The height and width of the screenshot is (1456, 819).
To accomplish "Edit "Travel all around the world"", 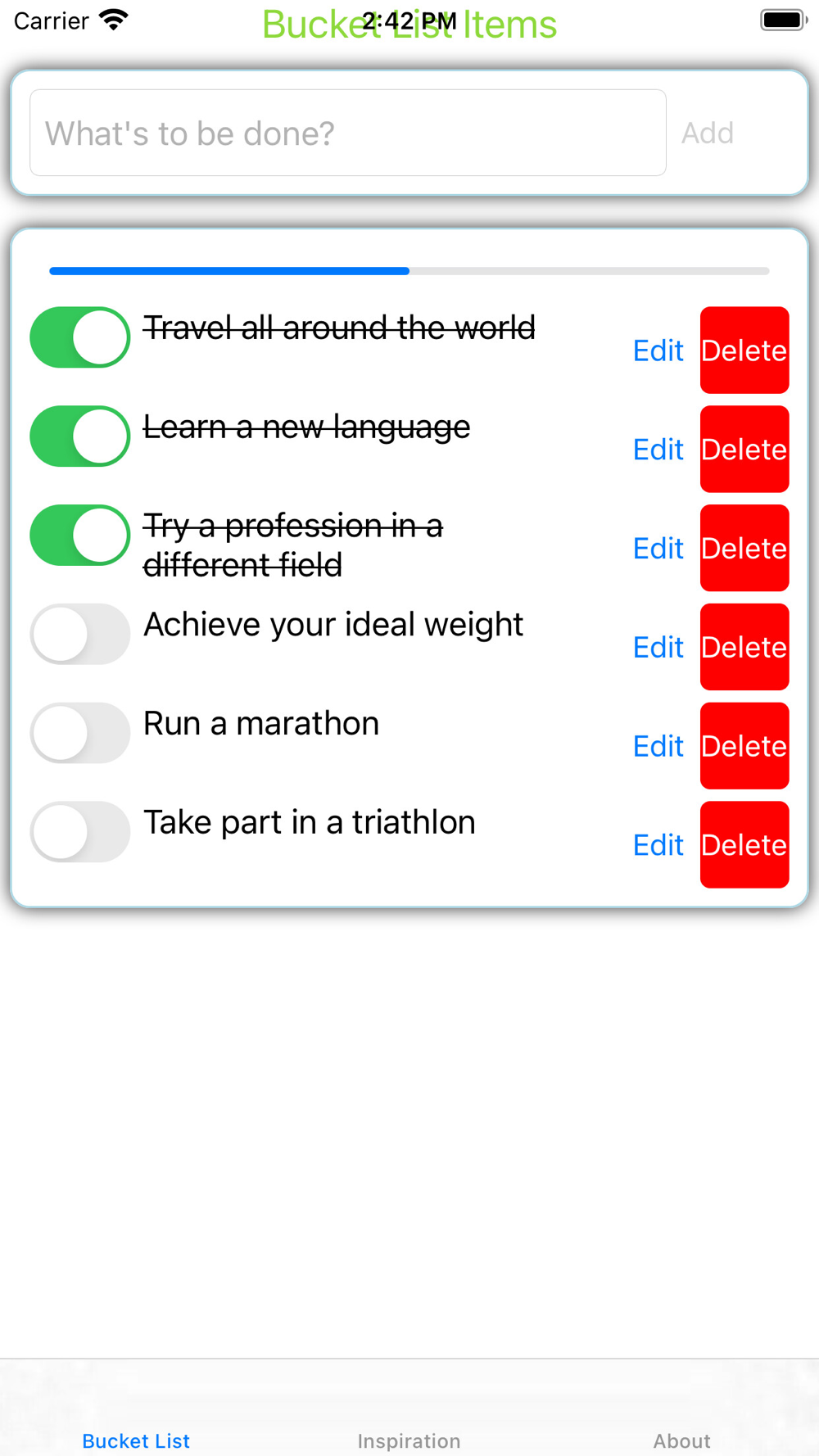I will 658,350.
